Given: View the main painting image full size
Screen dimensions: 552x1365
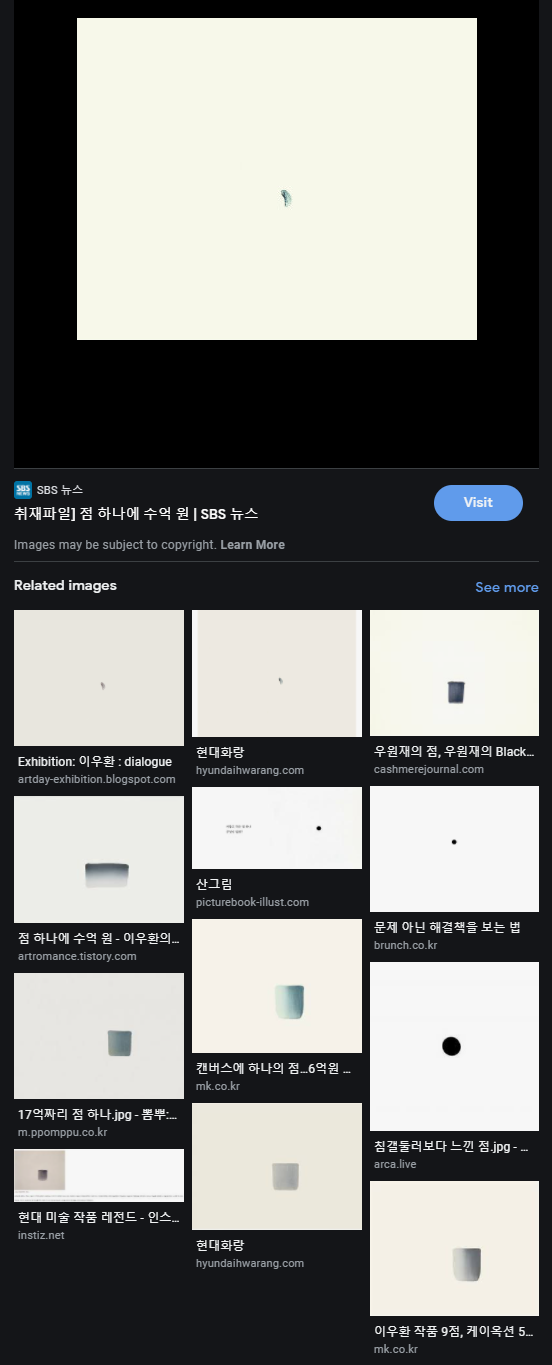Looking at the screenshot, I should click(x=277, y=179).
